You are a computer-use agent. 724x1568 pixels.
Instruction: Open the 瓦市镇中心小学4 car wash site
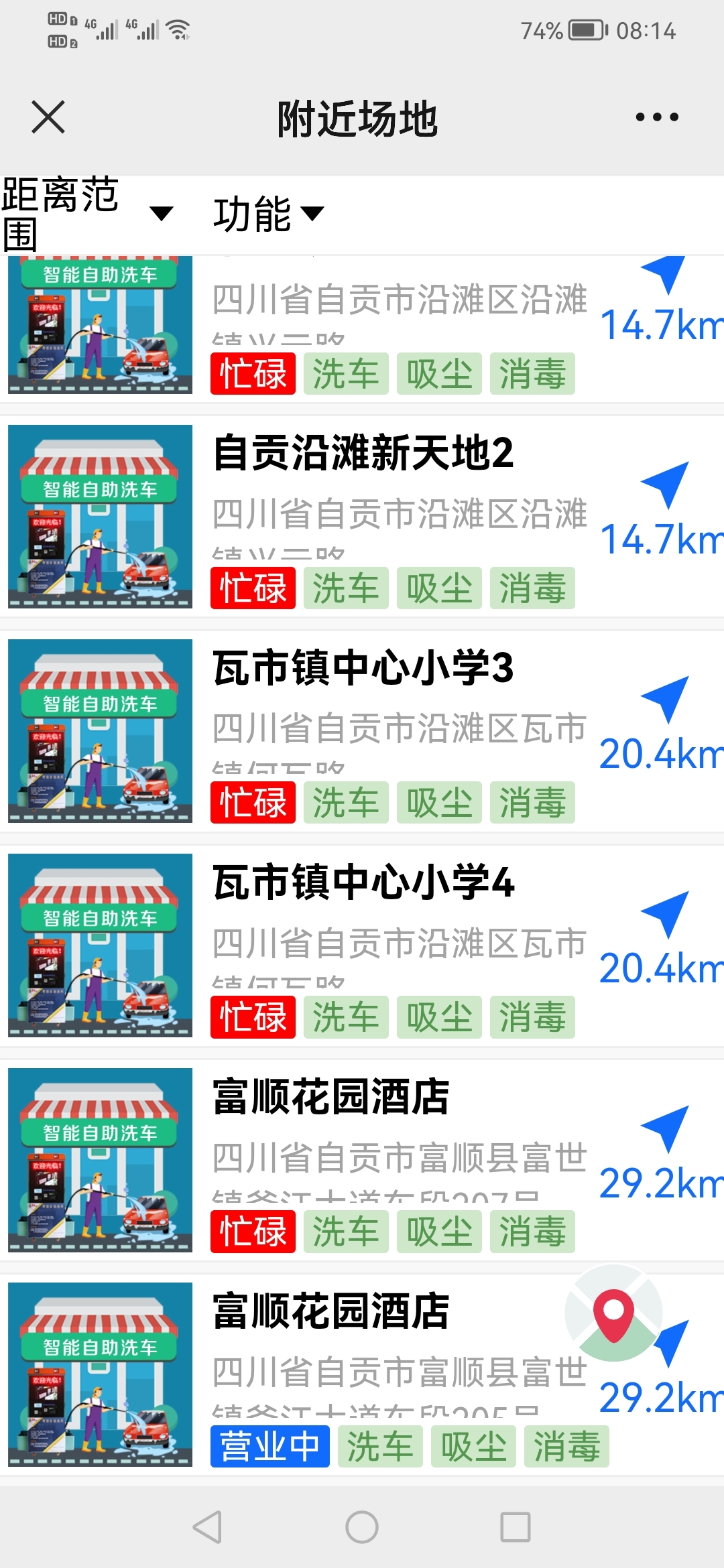pyautogui.click(x=363, y=883)
